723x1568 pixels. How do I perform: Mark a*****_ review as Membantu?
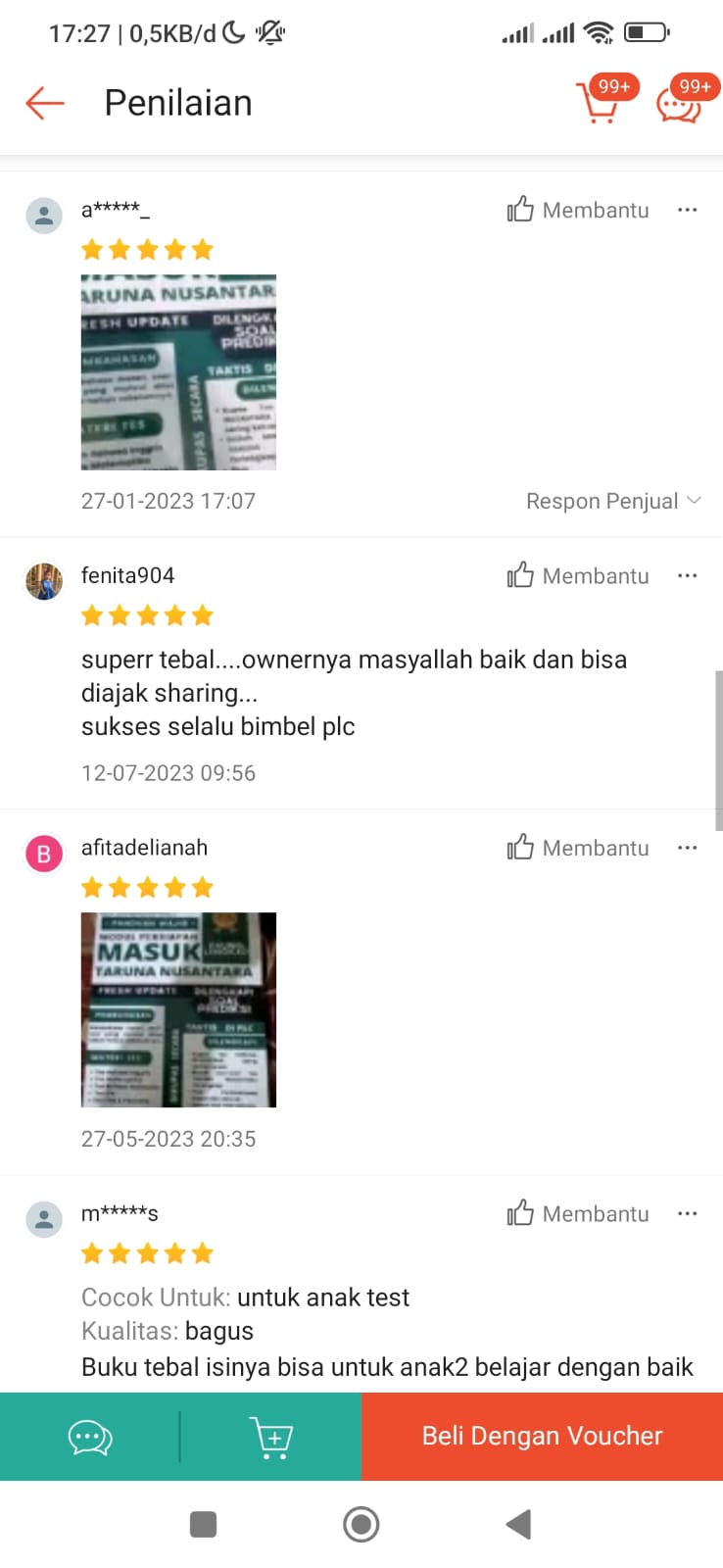point(578,210)
